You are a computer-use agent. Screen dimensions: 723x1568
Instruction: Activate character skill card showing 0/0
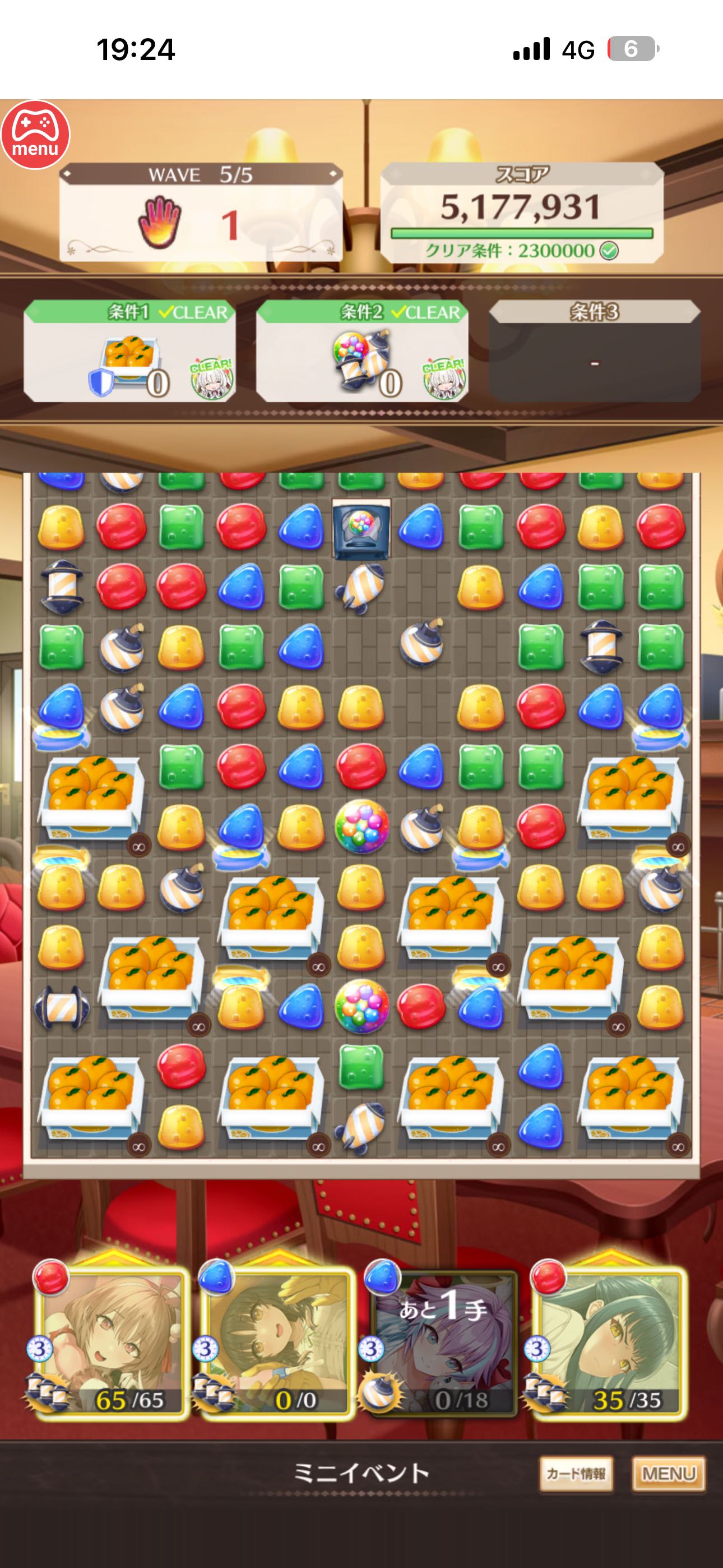coord(277,1343)
